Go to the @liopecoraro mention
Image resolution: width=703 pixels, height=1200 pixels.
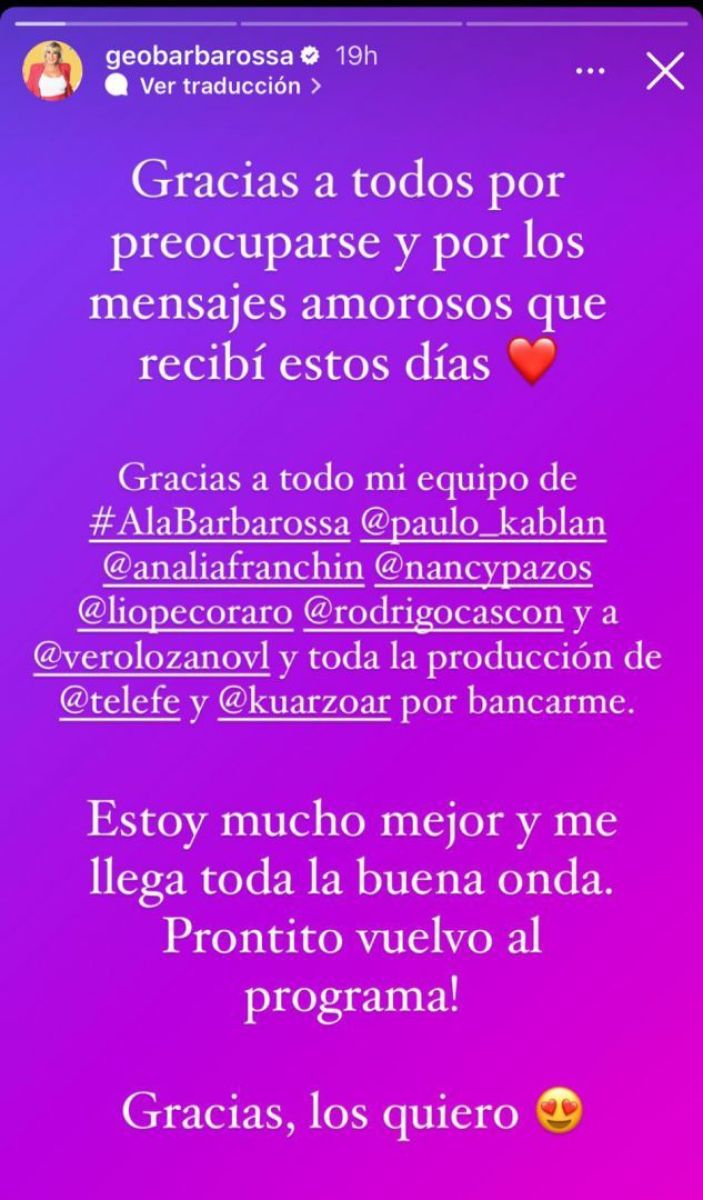tap(185, 612)
